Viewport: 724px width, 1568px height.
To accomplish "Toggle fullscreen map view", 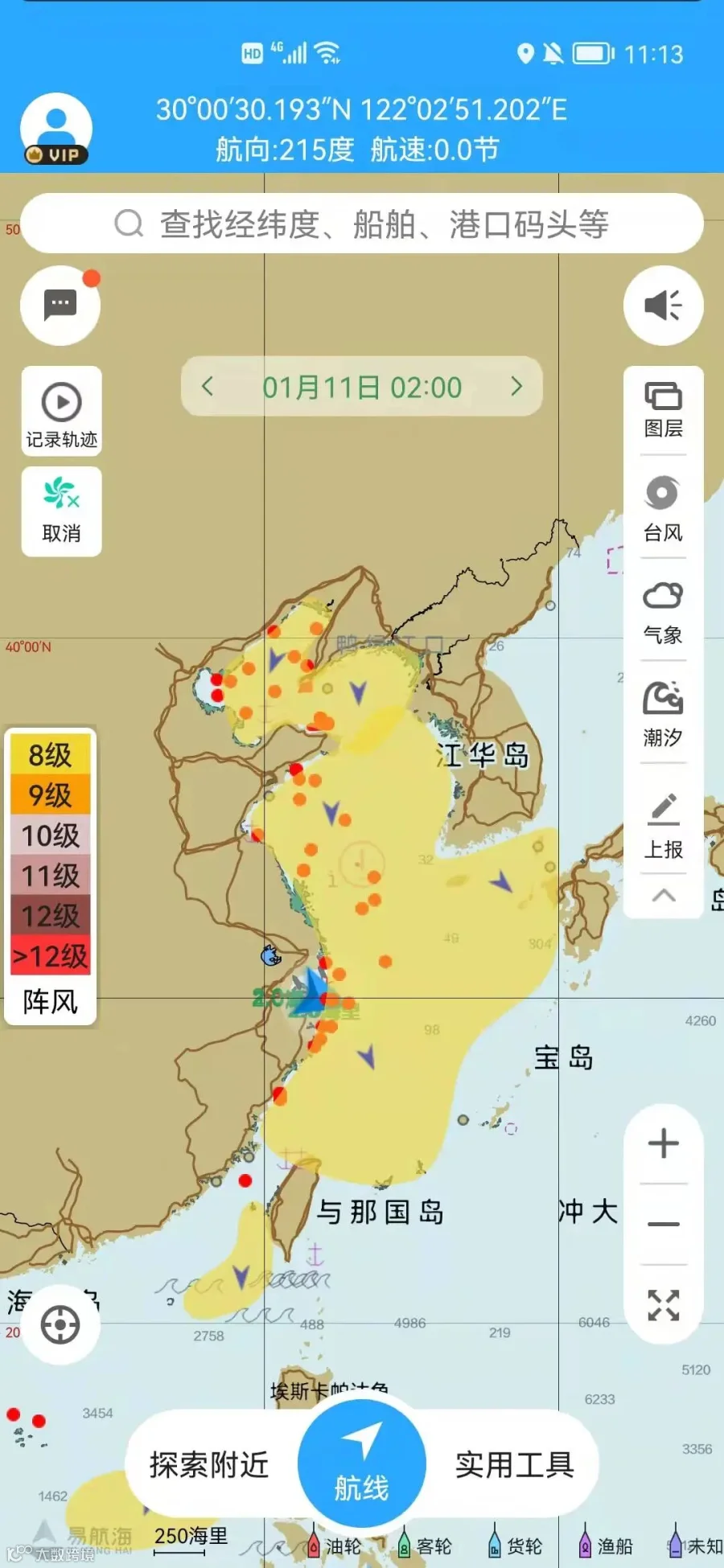I will 664,1305.
